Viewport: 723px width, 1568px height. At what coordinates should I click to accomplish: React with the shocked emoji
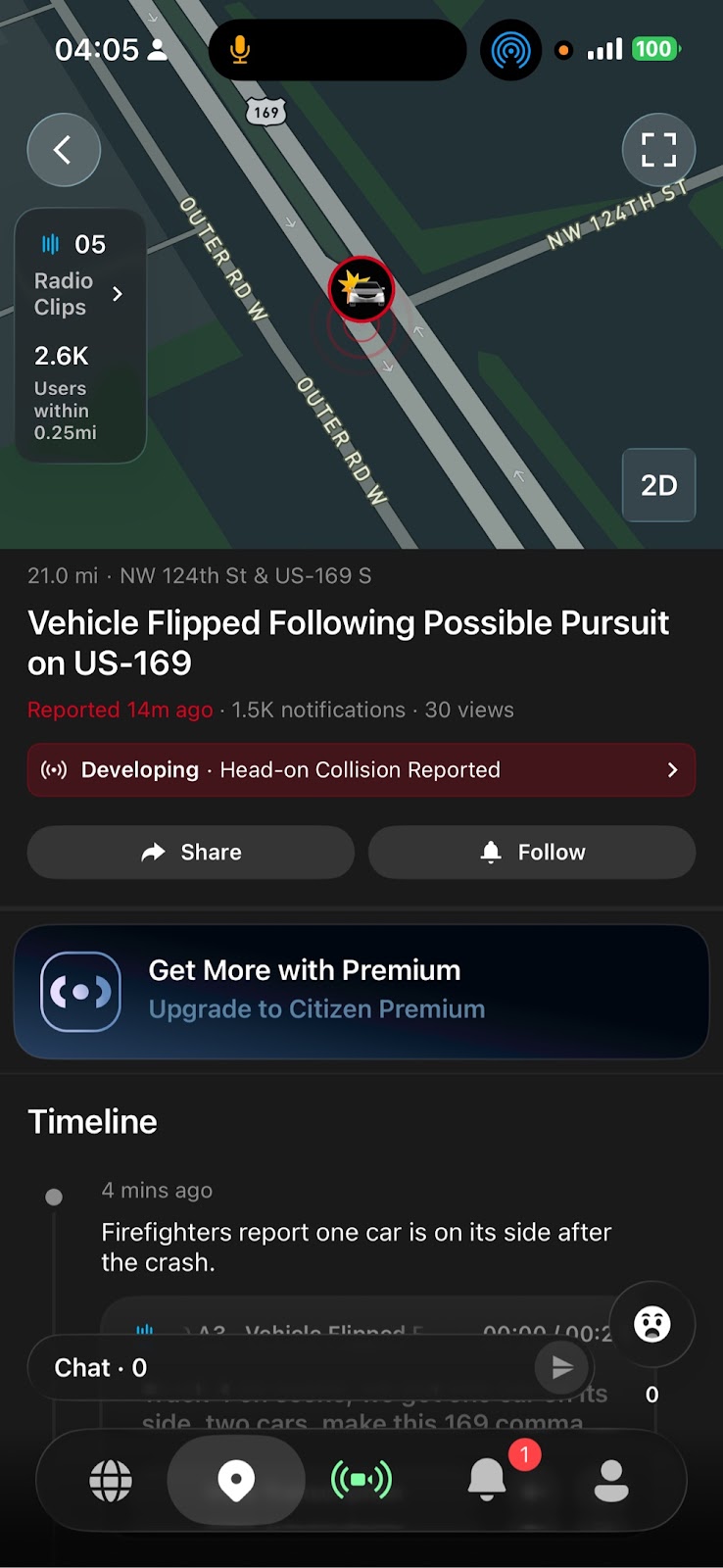(652, 1324)
